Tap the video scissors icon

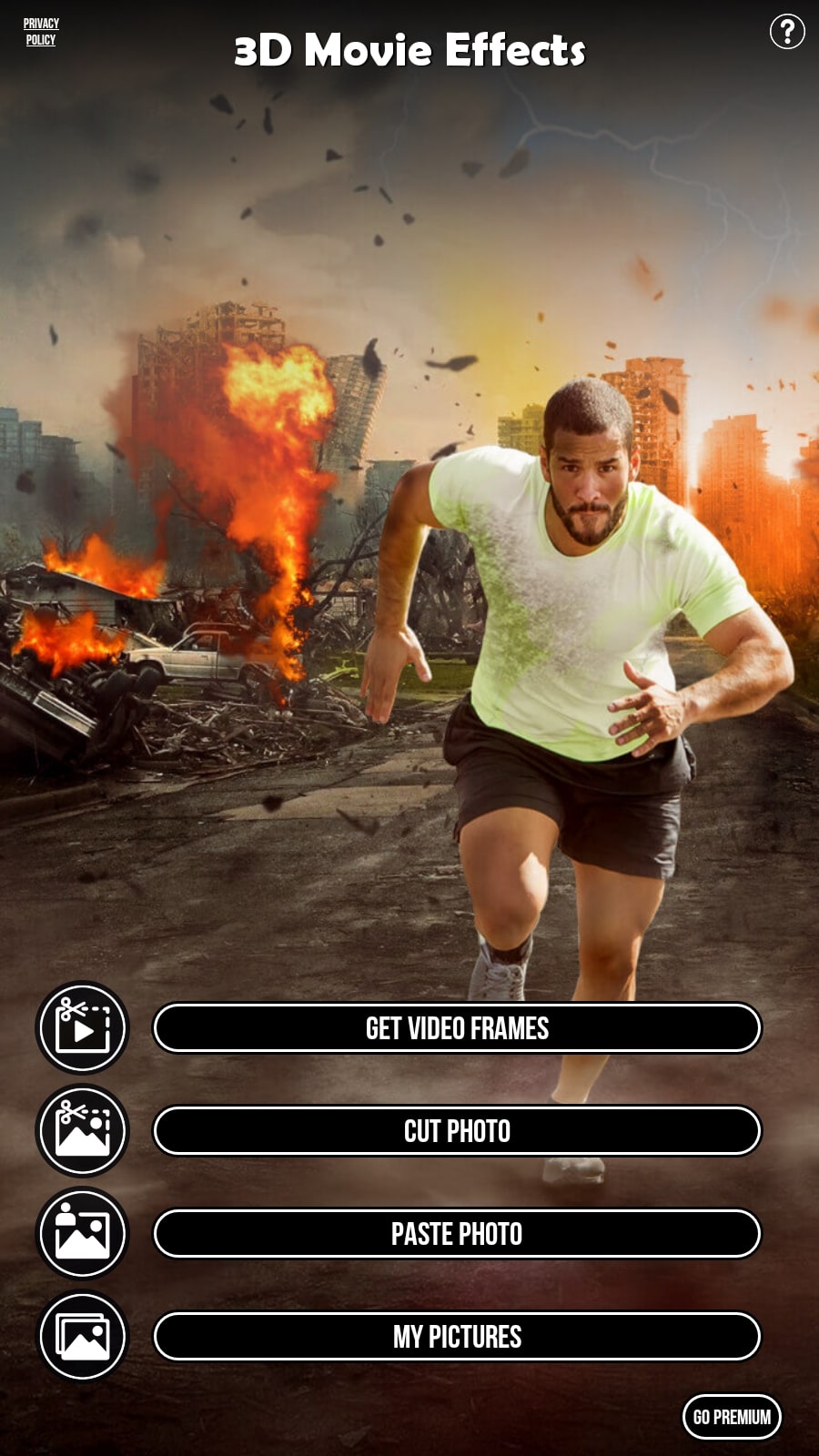pyautogui.click(x=83, y=1027)
